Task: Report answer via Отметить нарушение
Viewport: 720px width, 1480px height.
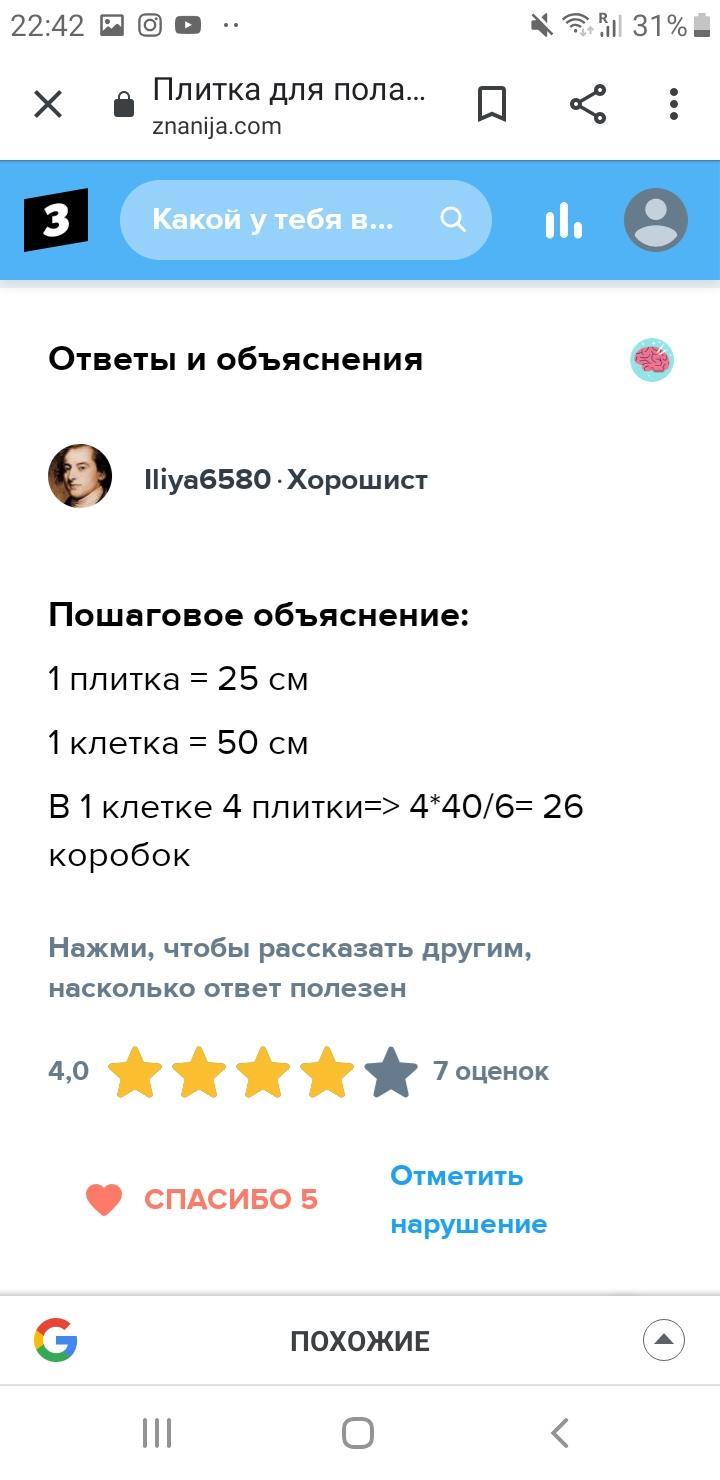Action: coord(468,1199)
